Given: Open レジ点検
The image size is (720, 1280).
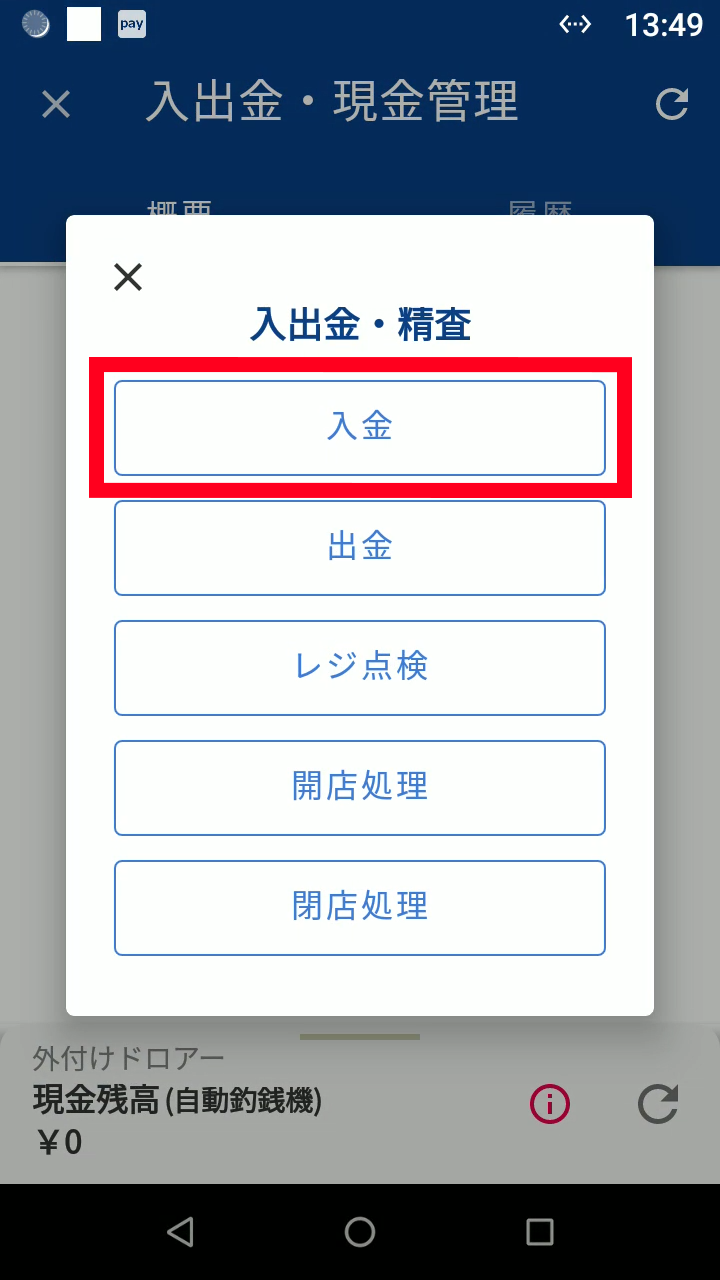Looking at the screenshot, I should (x=360, y=667).
